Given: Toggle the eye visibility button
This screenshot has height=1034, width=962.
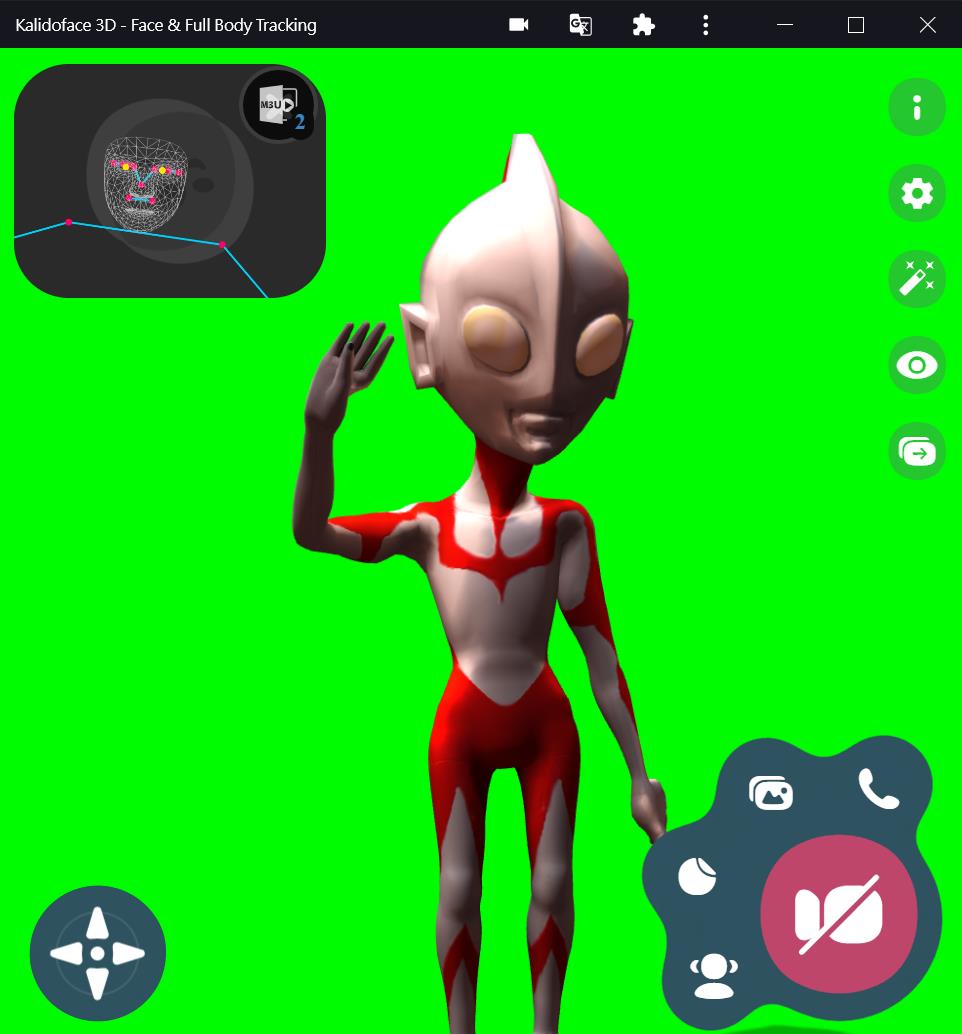Looking at the screenshot, I should tap(917, 365).
